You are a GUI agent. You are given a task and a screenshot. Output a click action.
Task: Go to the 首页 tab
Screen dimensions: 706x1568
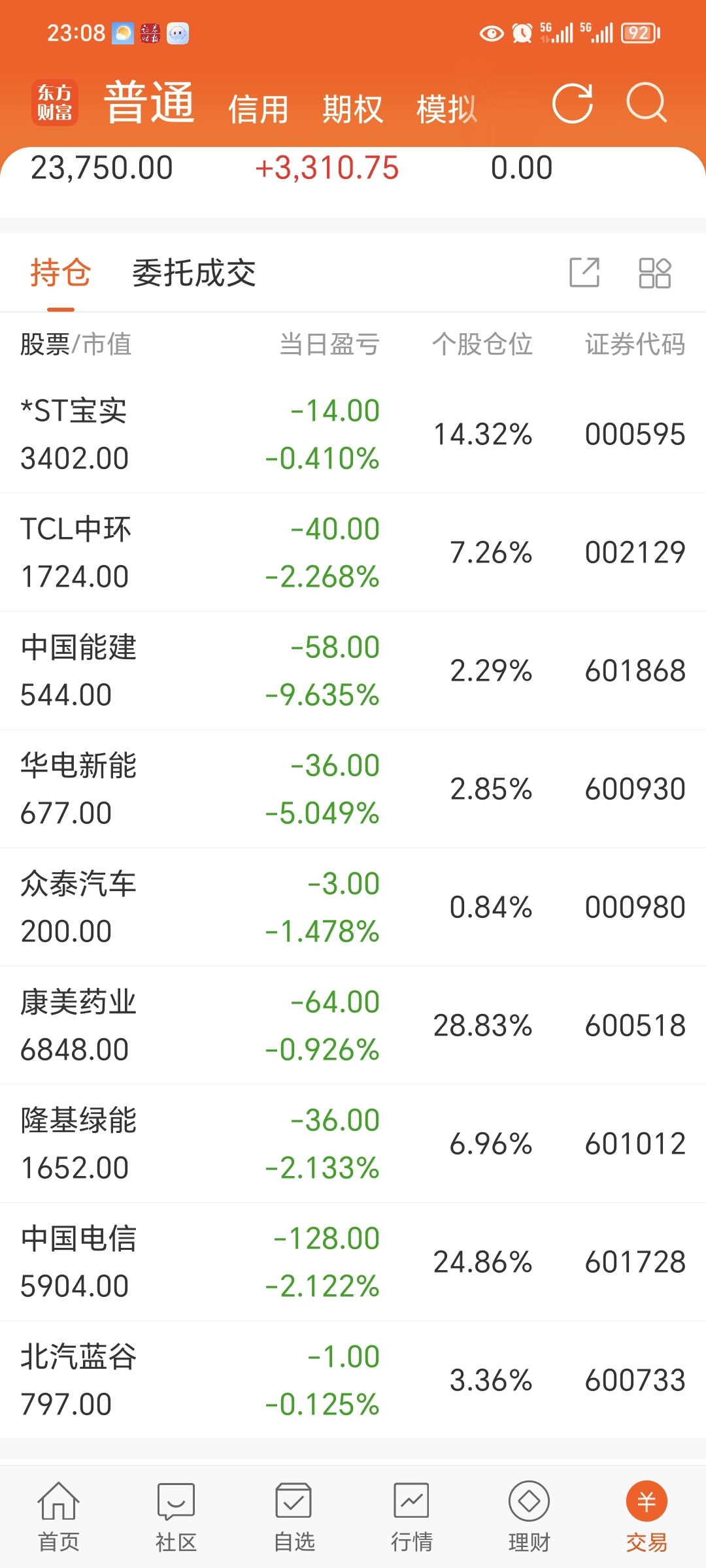tap(59, 1517)
